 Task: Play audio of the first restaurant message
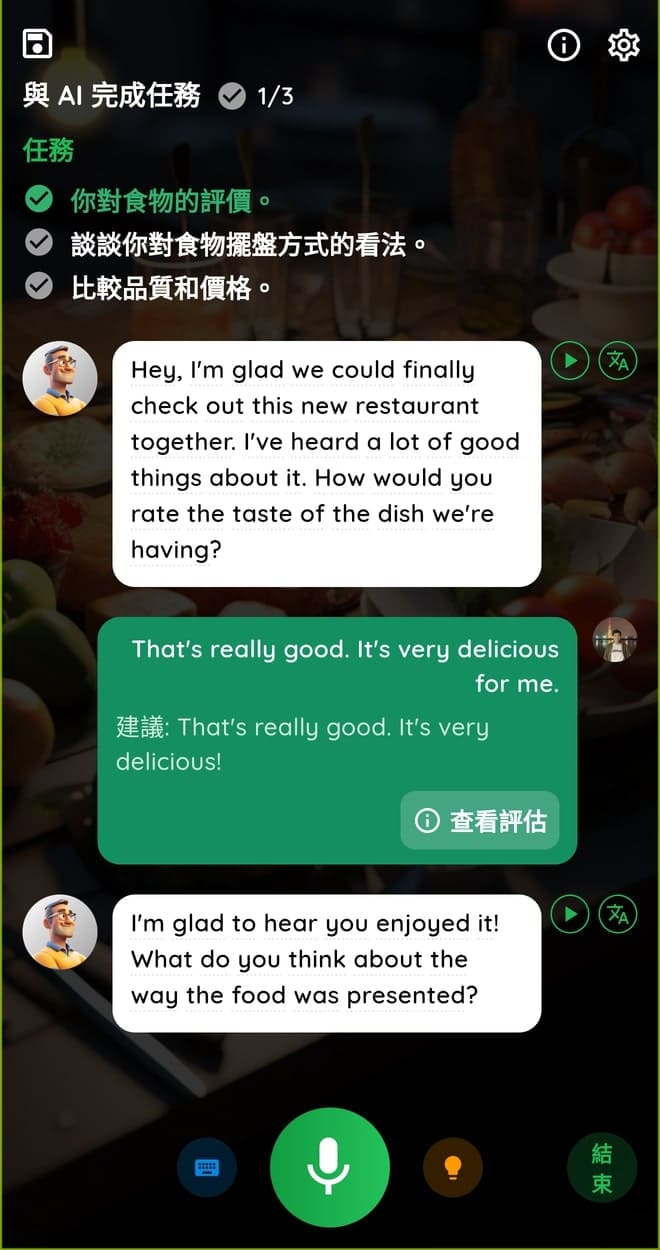[570, 360]
